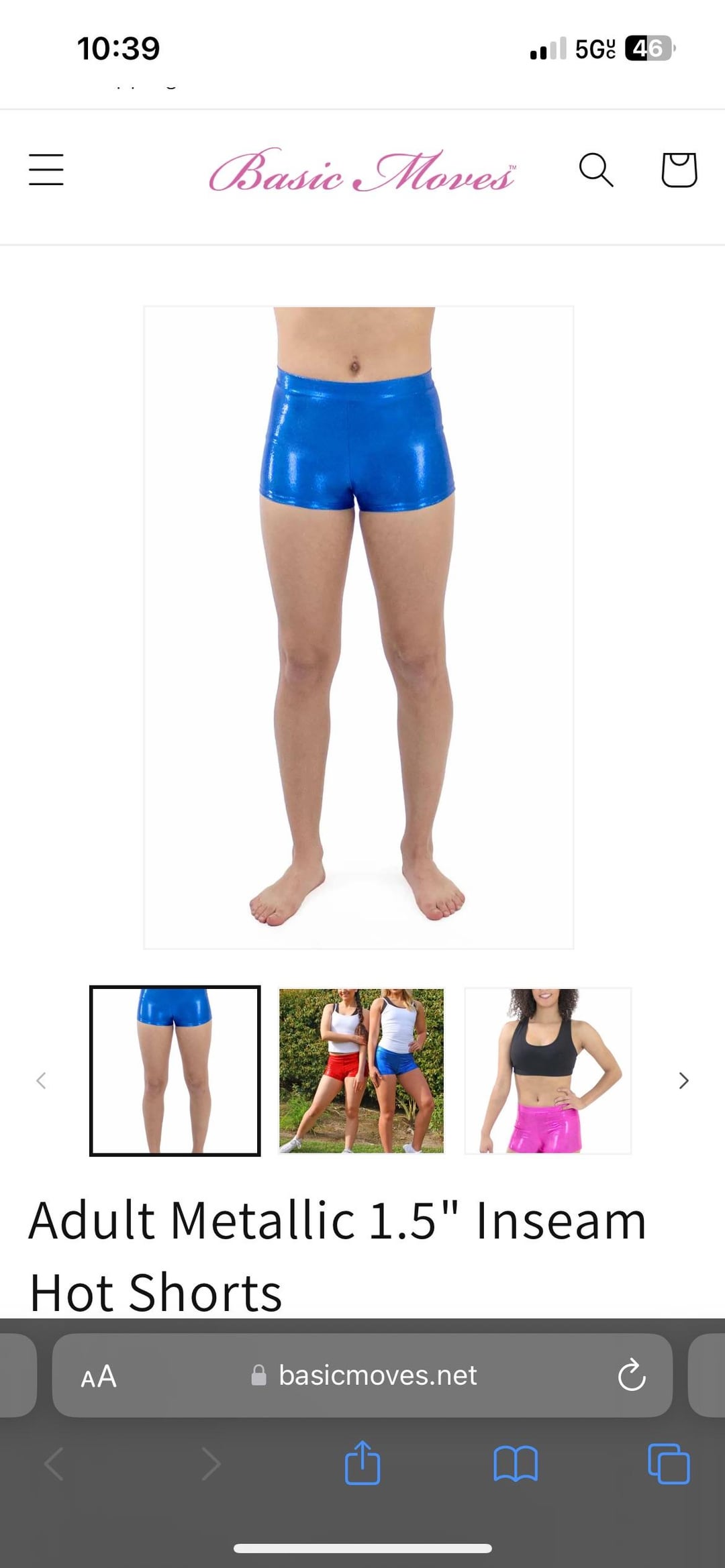The image size is (725, 1568).
Task: Open Safari bookmarks
Action: coord(515,1463)
